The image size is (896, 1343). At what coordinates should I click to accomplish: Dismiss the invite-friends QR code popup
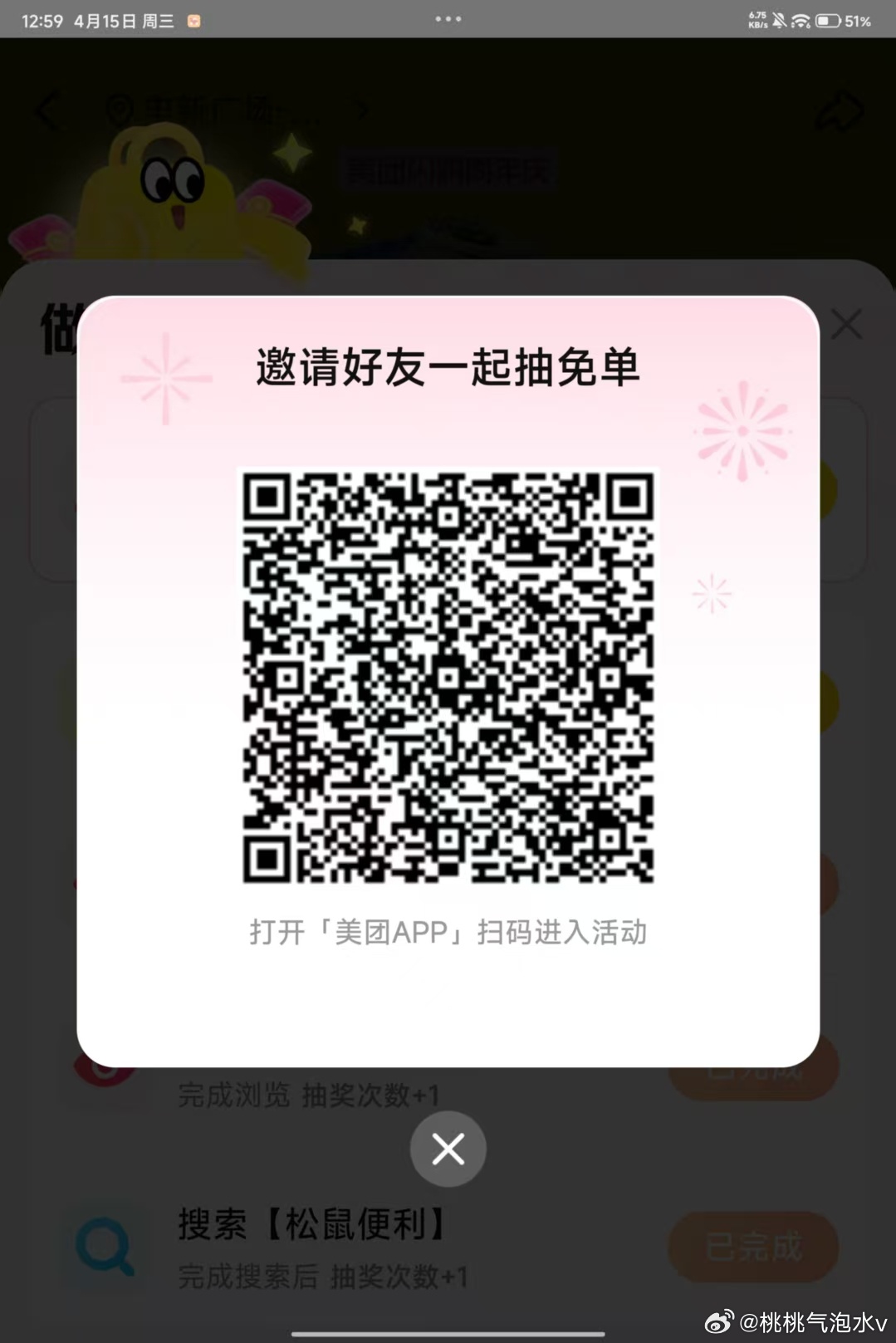point(448,1149)
